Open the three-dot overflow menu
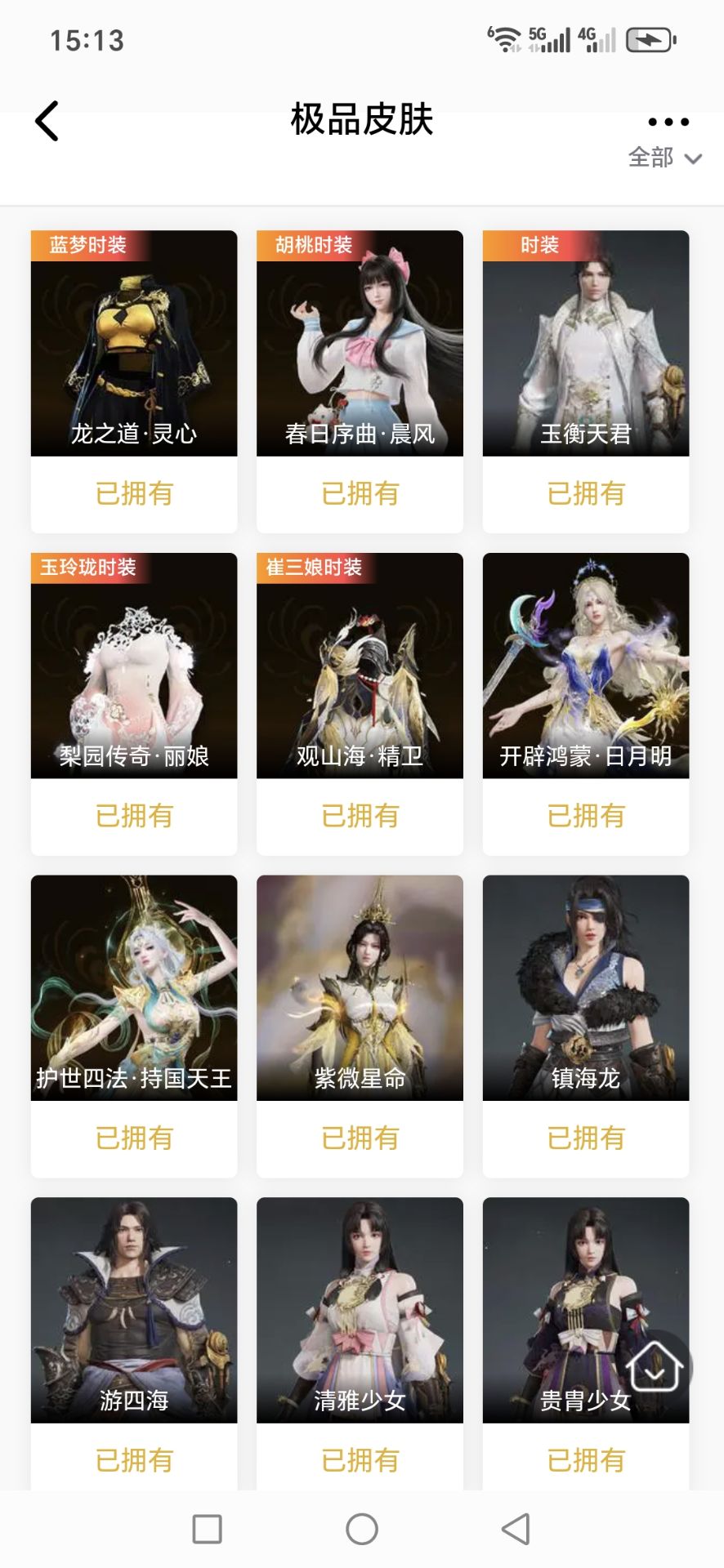Screen dimensions: 724x1568 [x=668, y=122]
